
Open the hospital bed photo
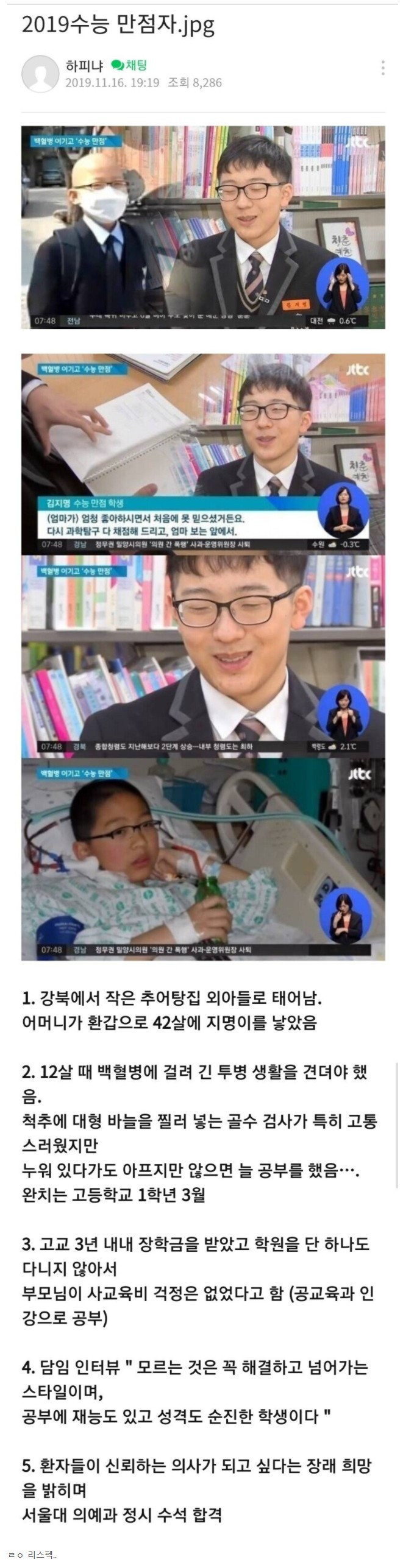coord(203,859)
